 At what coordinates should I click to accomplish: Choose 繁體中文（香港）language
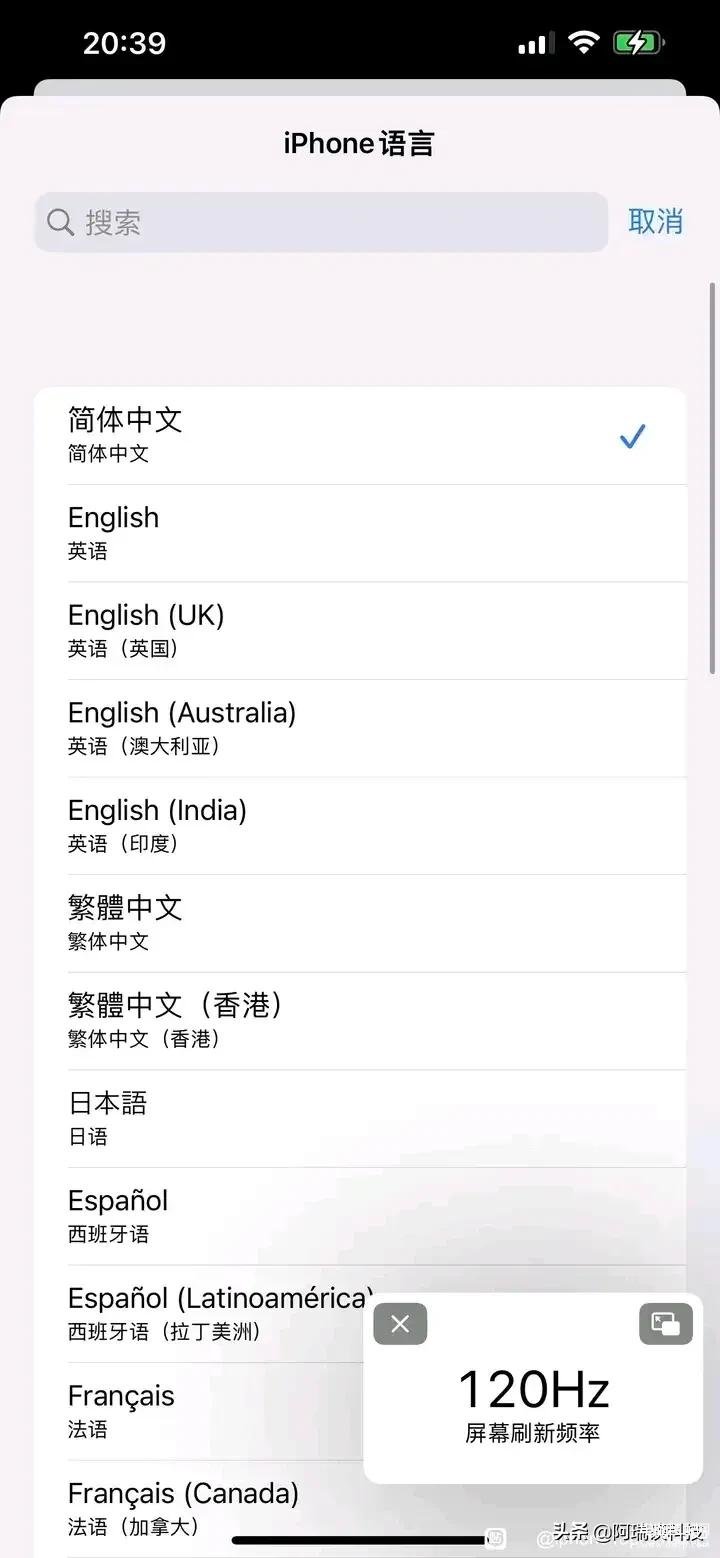click(360, 1021)
